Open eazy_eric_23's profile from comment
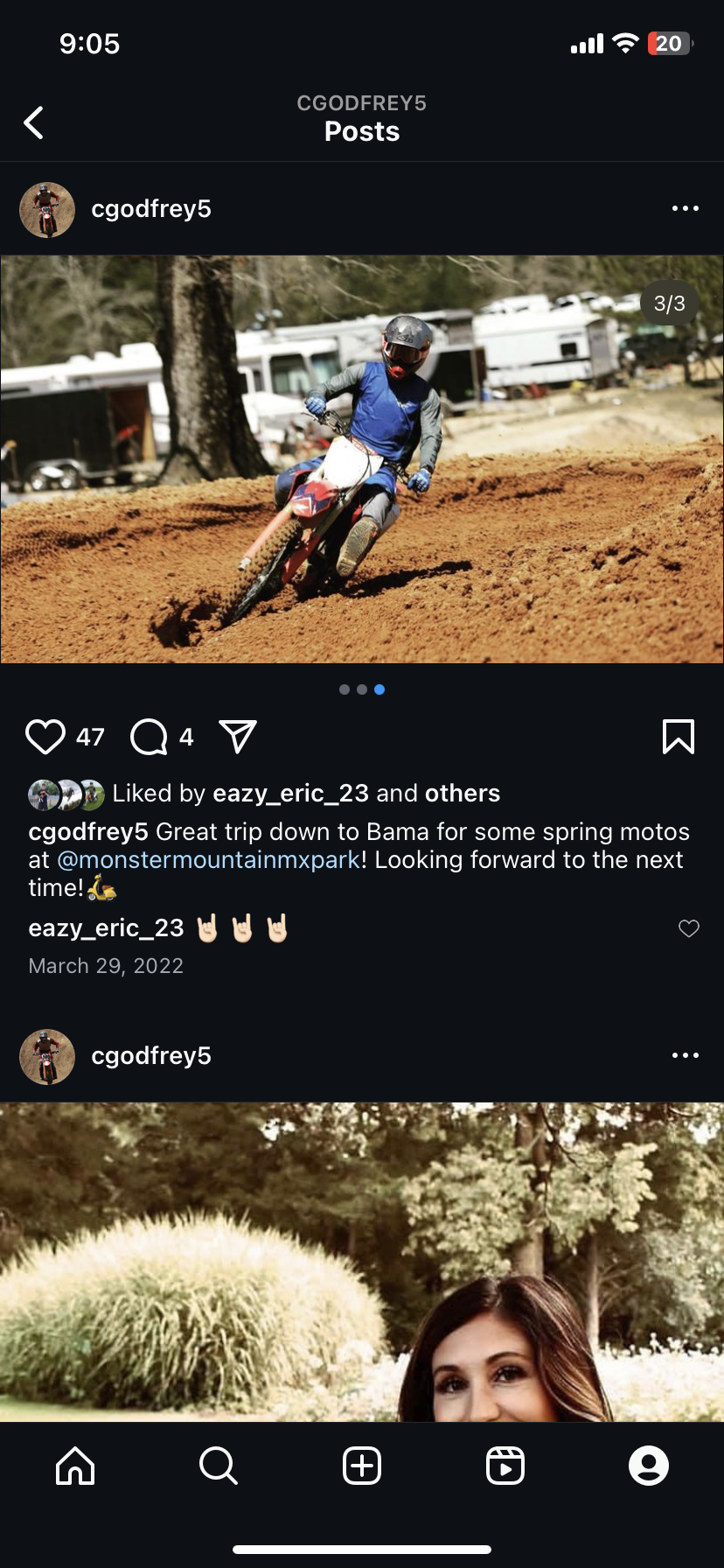The image size is (724, 1568). (x=106, y=927)
